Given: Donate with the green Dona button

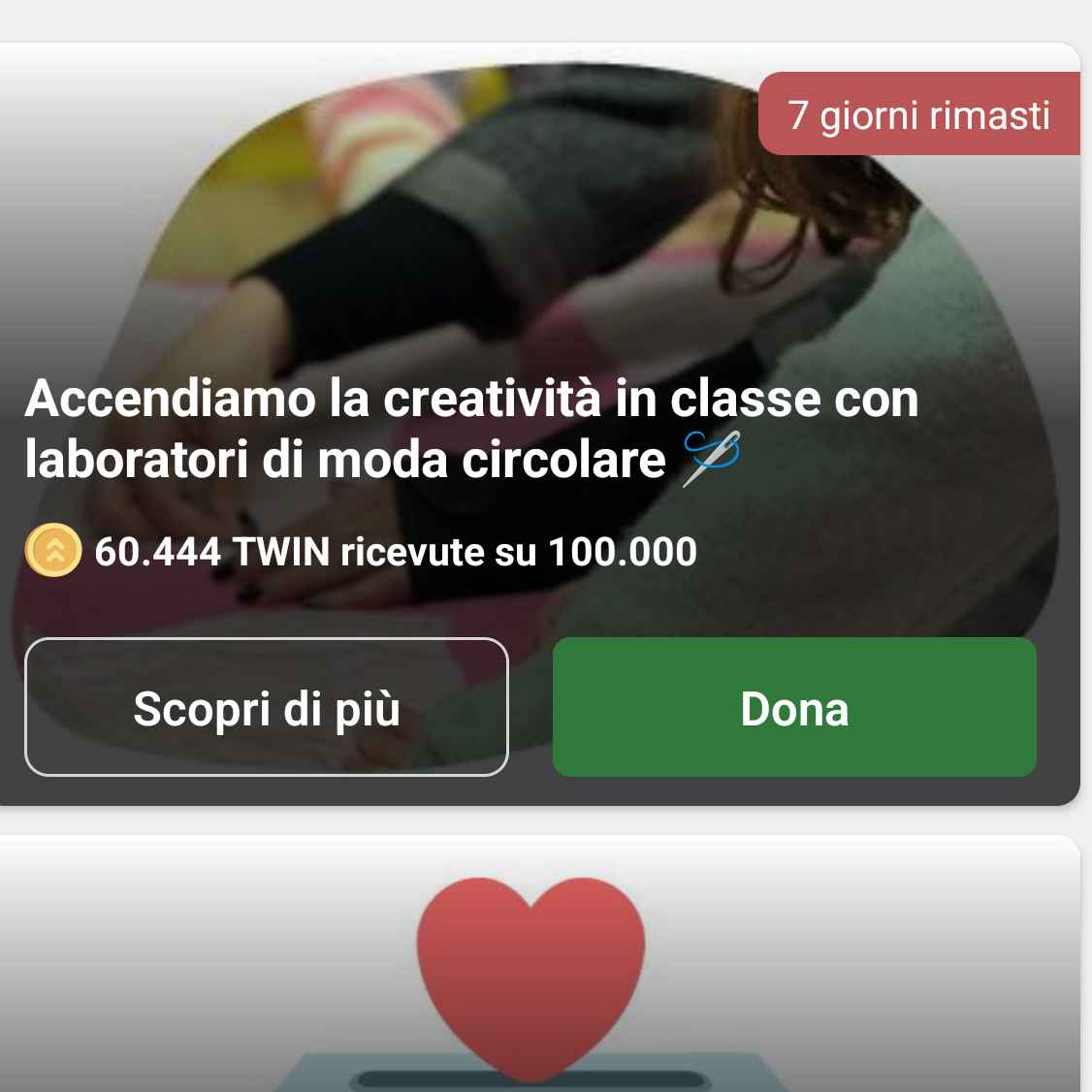Looking at the screenshot, I should coord(794,707).
